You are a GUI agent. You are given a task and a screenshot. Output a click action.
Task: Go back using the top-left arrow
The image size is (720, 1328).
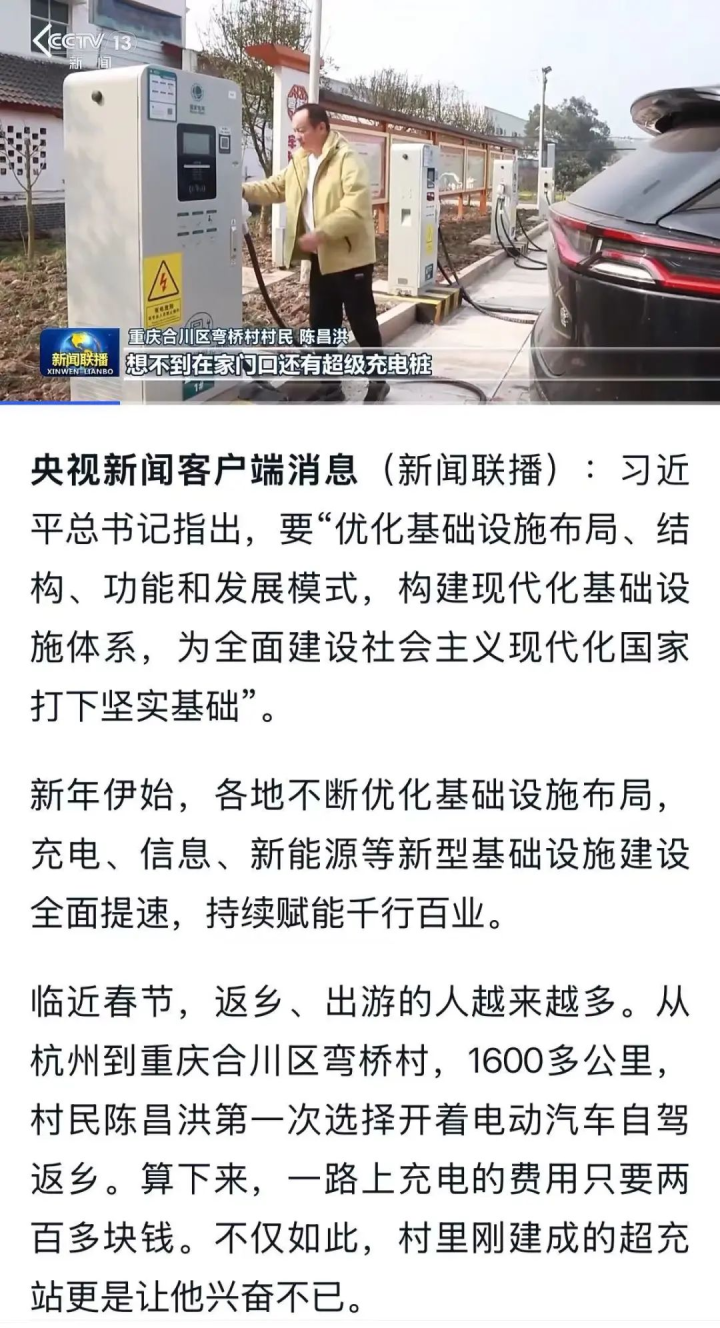[x=42, y=40]
